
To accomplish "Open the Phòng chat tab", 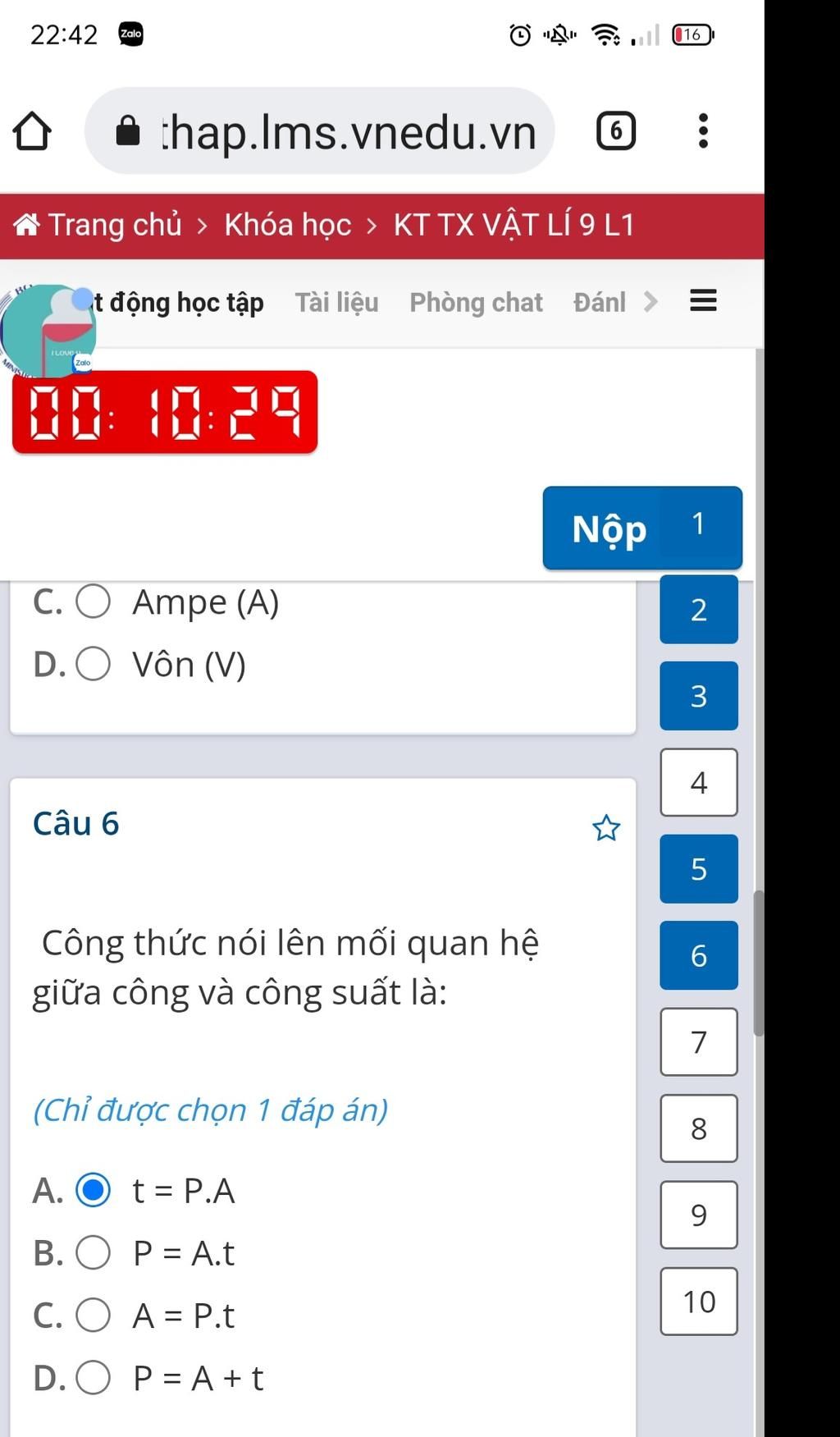I will (476, 302).
